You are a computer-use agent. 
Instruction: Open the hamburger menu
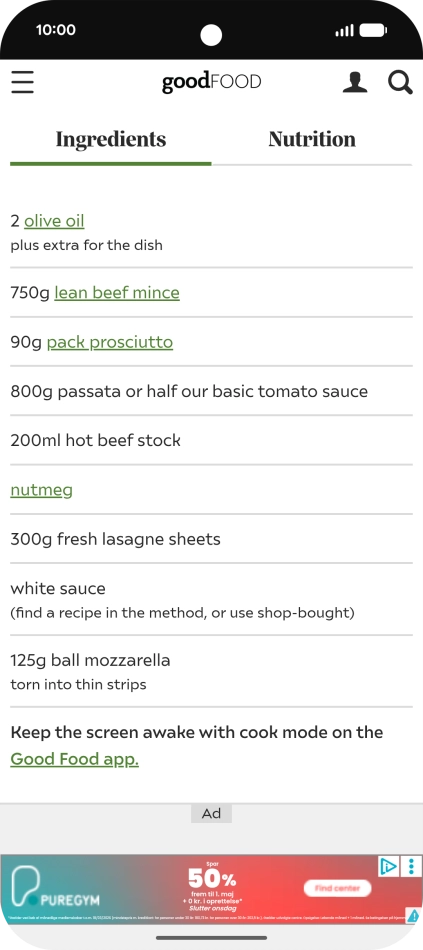point(22,82)
